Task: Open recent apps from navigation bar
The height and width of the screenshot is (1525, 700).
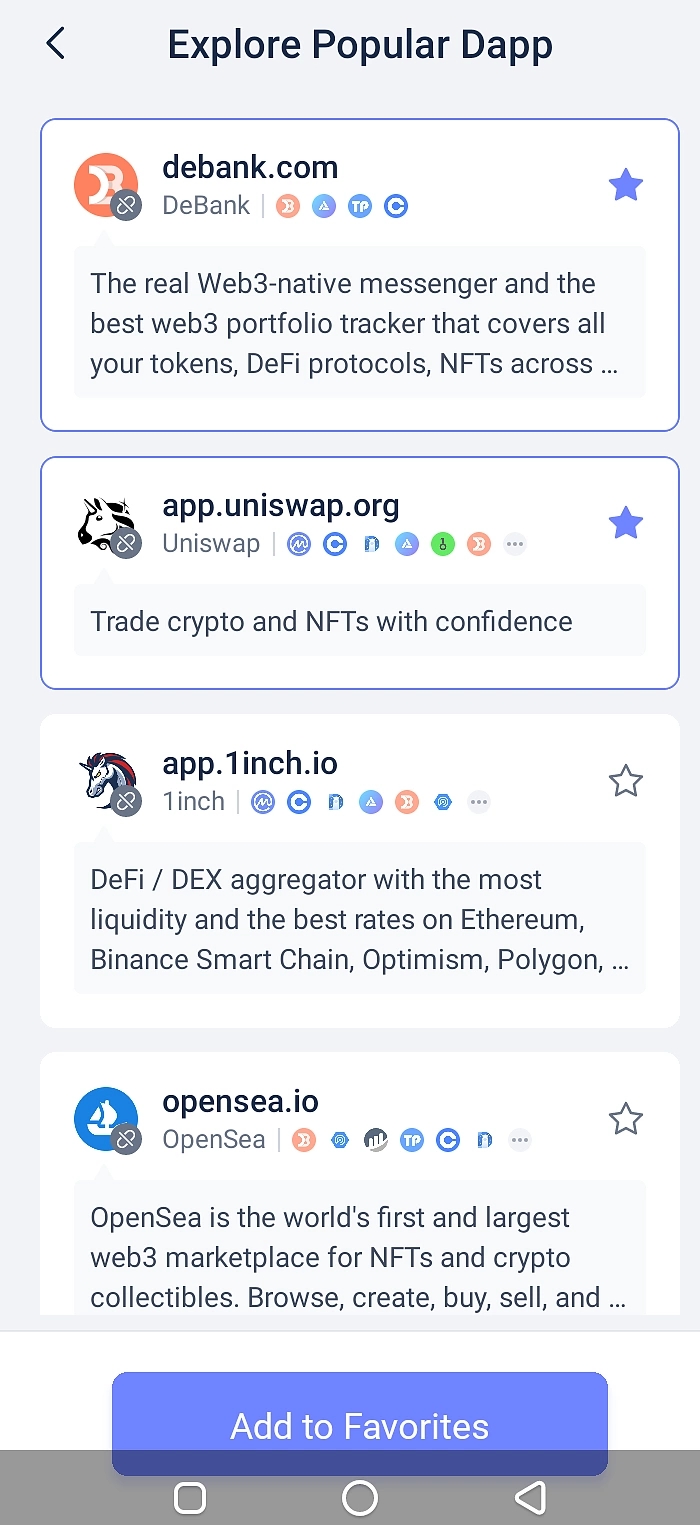Action: point(190,1497)
